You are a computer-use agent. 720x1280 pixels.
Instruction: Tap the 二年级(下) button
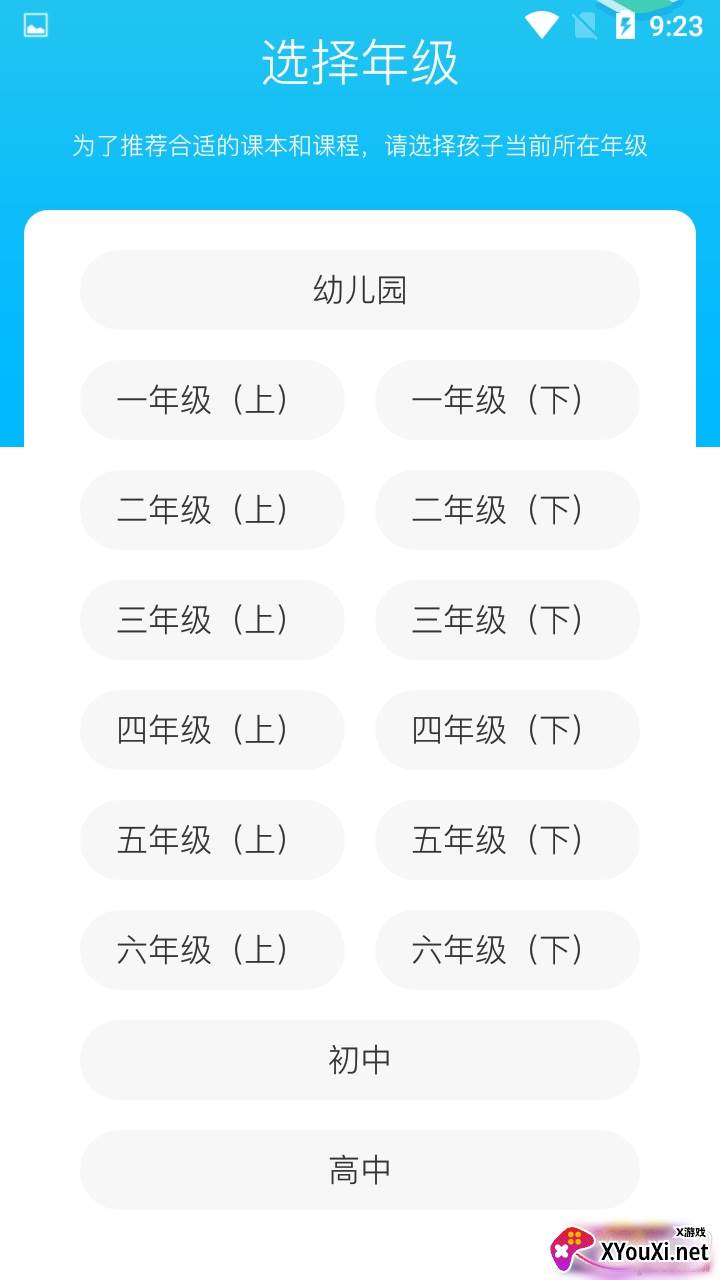[507, 510]
